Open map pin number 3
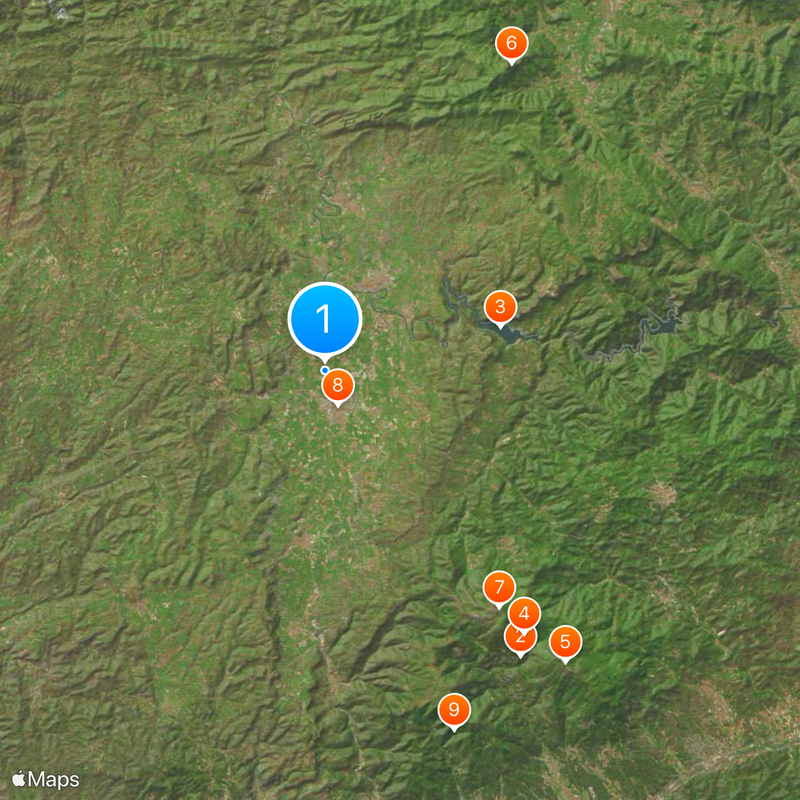 500,306
